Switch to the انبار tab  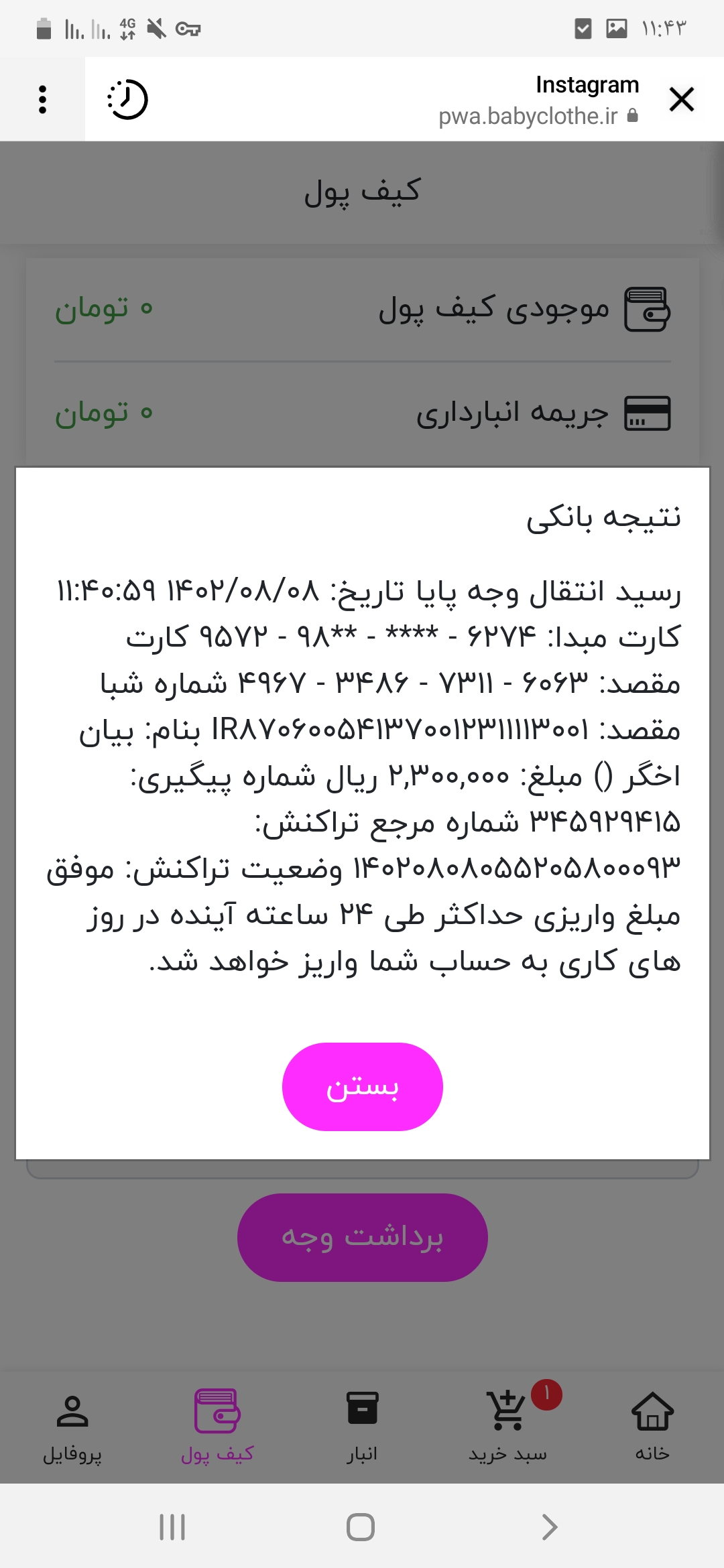pos(362,1425)
